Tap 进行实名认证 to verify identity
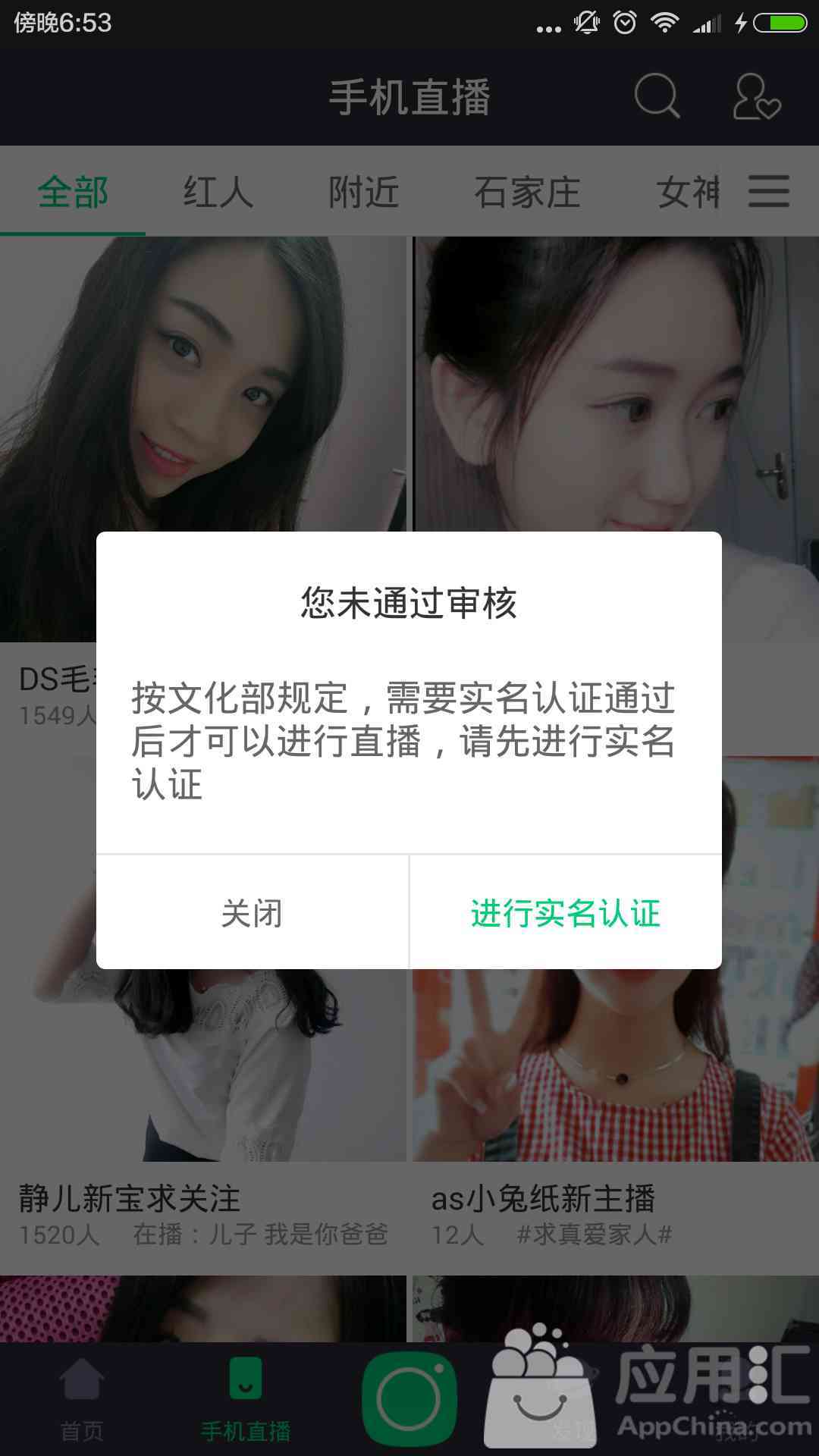The height and width of the screenshot is (1456, 819). pyautogui.click(x=566, y=912)
